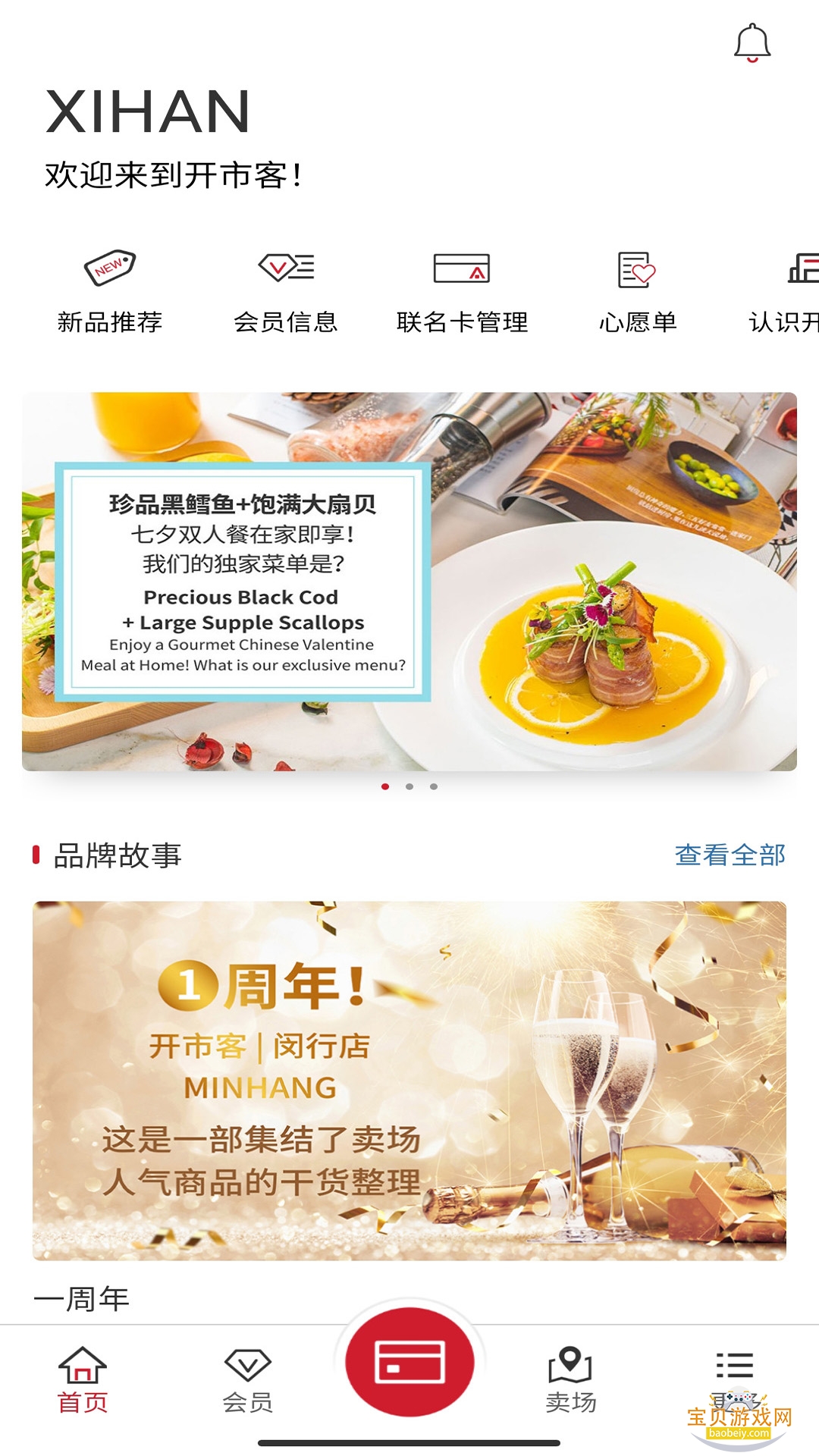Switch to the 会员 member tab
Image resolution: width=819 pixels, height=1456 pixels.
pyautogui.click(x=248, y=1380)
